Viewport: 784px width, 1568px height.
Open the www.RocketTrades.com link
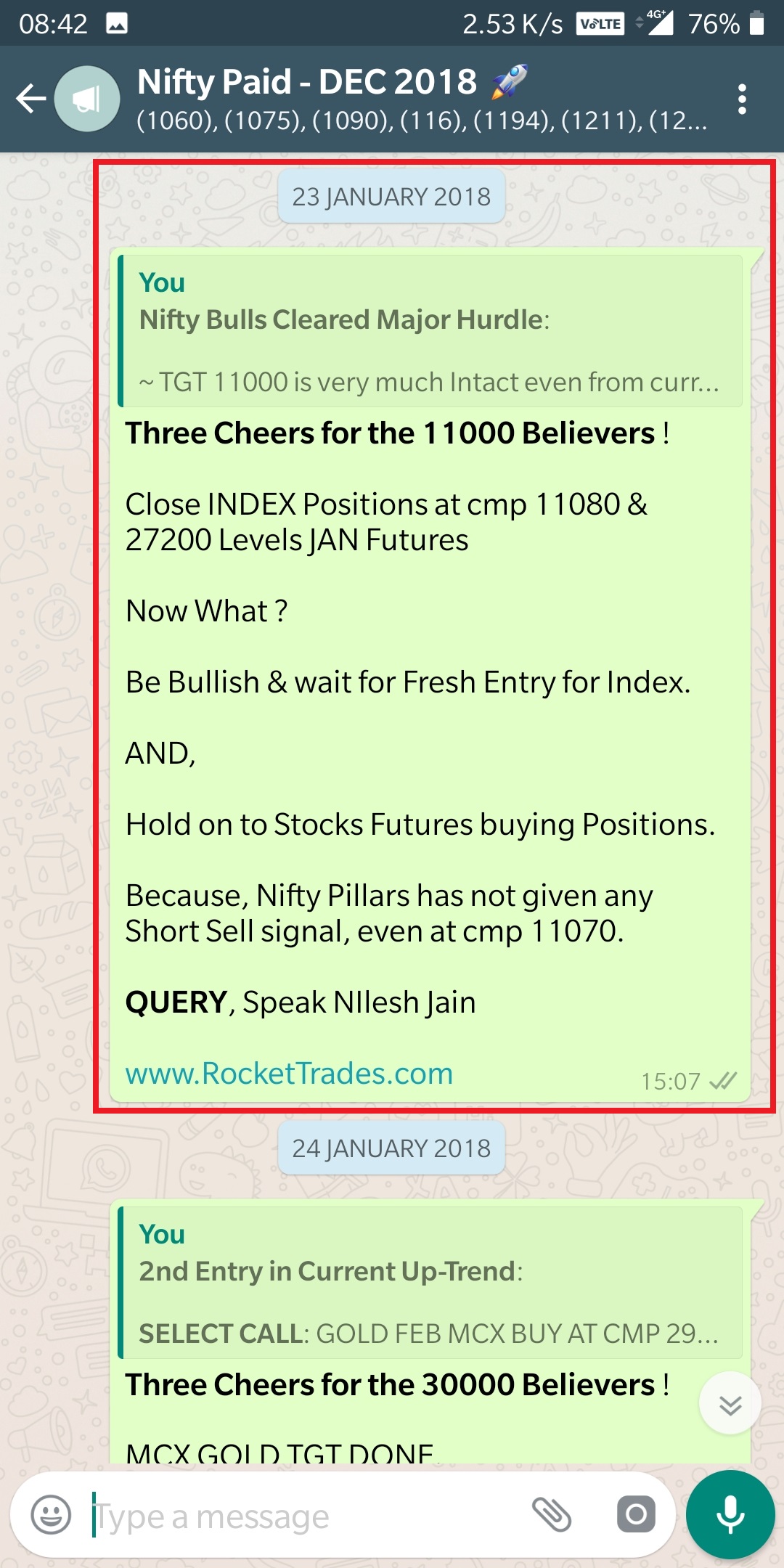coord(289,1074)
